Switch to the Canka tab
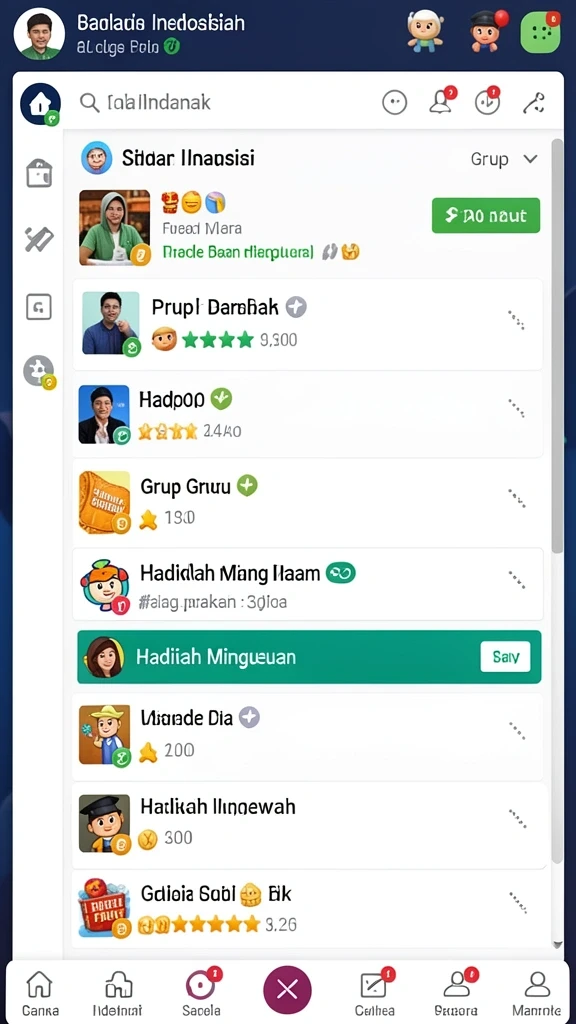Image resolution: width=576 pixels, height=1024 pixels. pyautogui.click(x=40, y=994)
